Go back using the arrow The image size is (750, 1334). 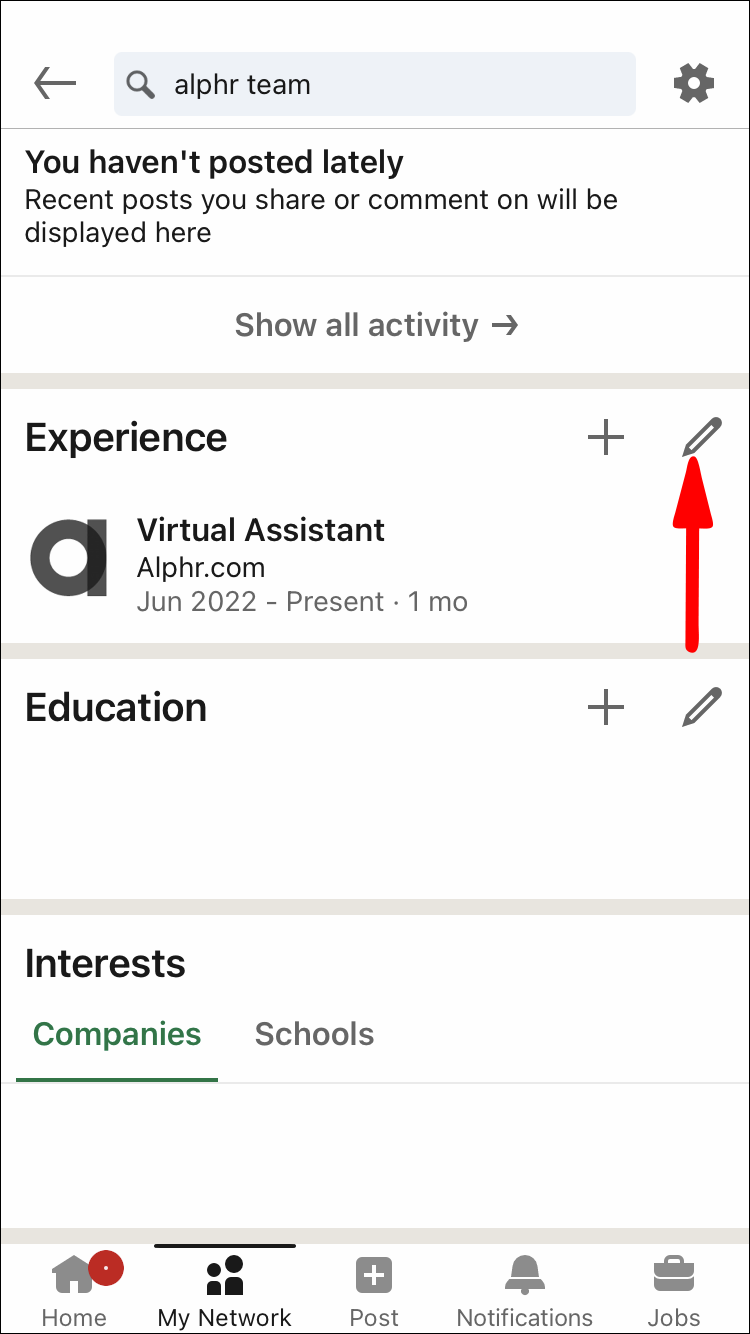[55, 84]
